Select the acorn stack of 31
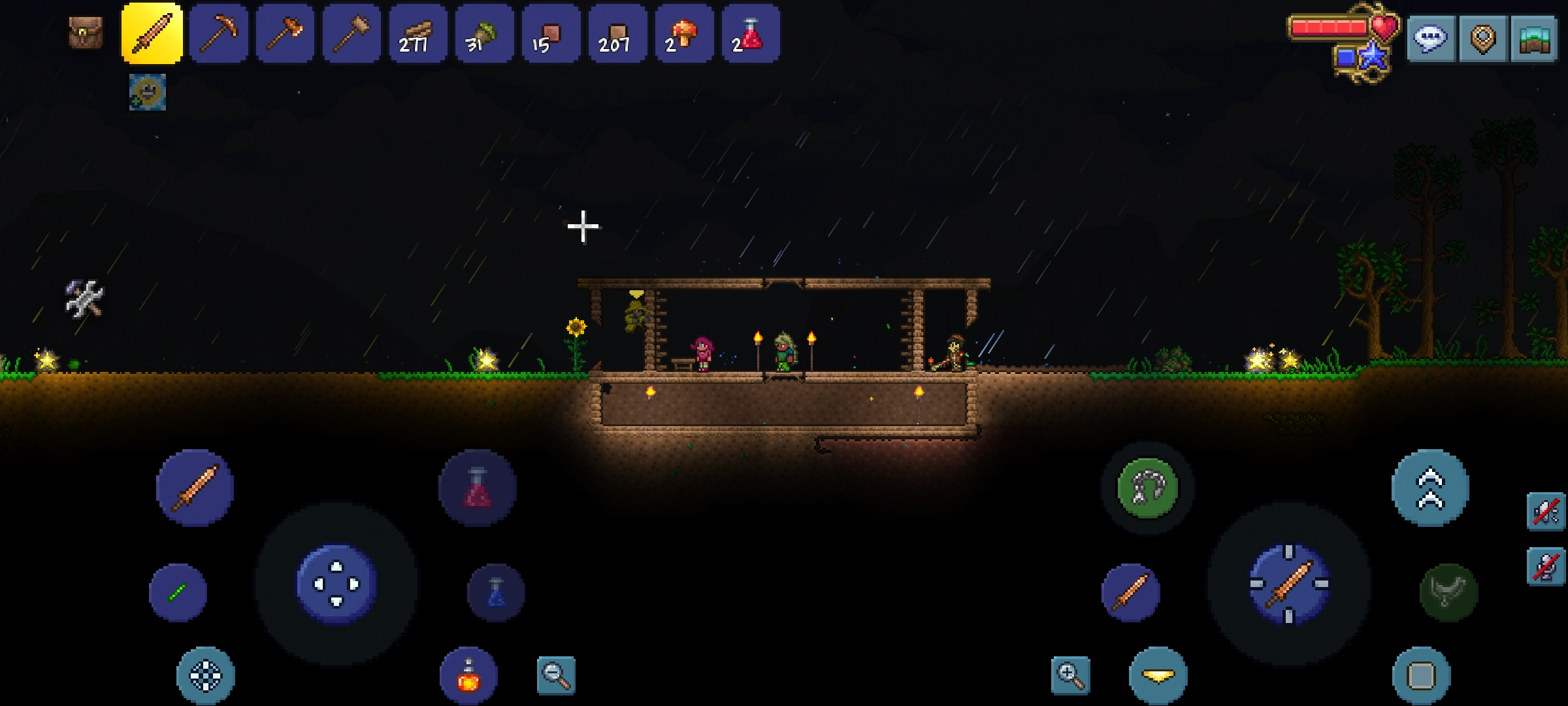 point(485,33)
